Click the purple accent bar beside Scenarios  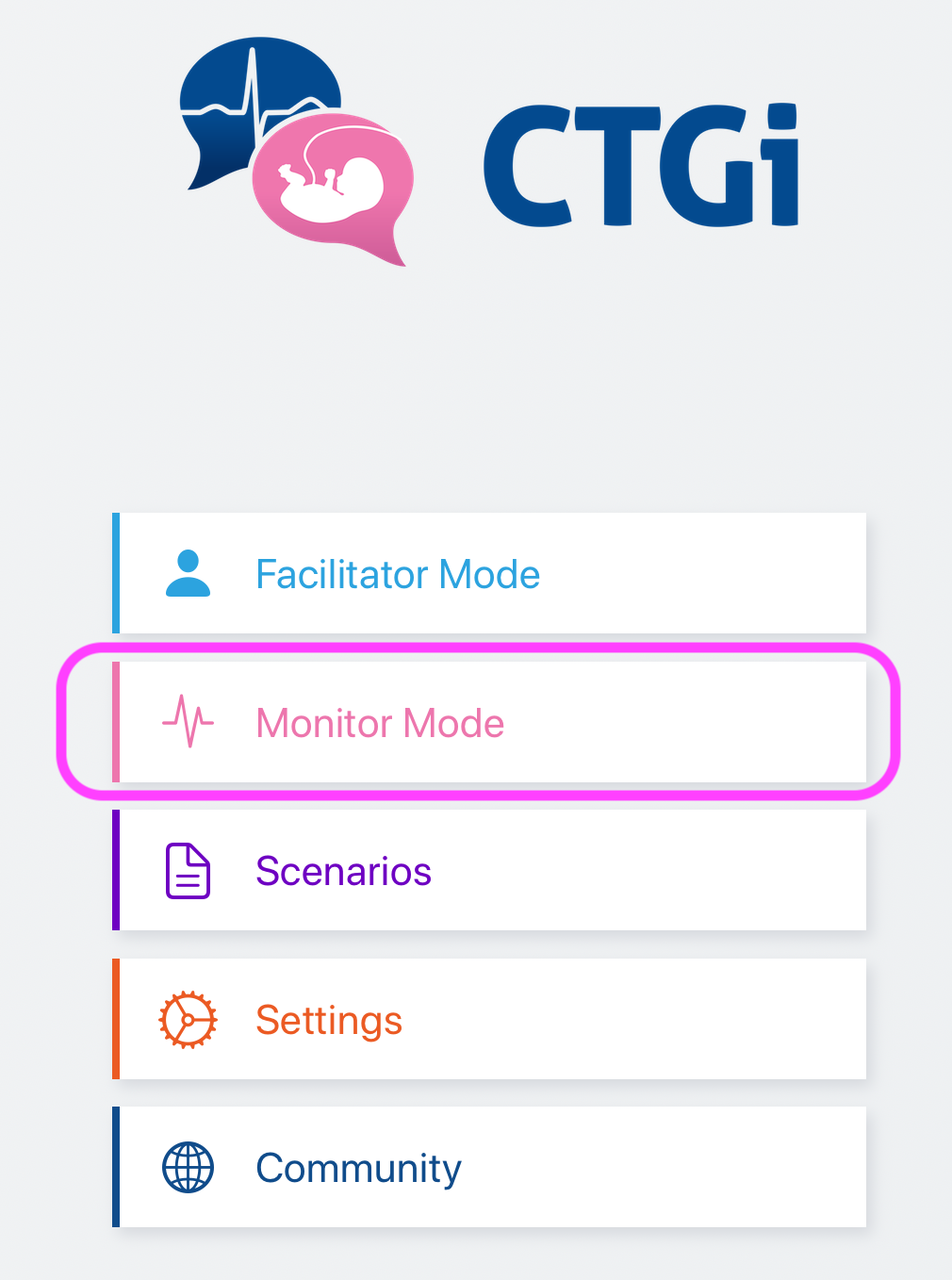coord(115,870)
